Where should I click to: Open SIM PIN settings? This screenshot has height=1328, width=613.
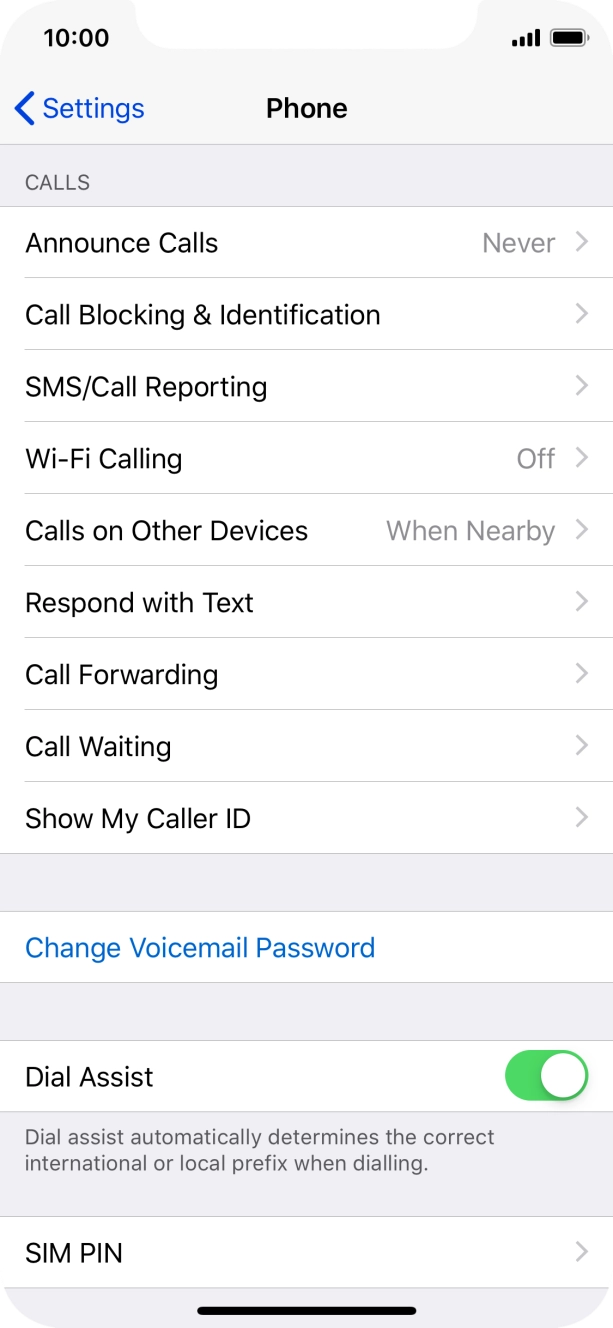pyautogui.click(x=306, y=1253)
